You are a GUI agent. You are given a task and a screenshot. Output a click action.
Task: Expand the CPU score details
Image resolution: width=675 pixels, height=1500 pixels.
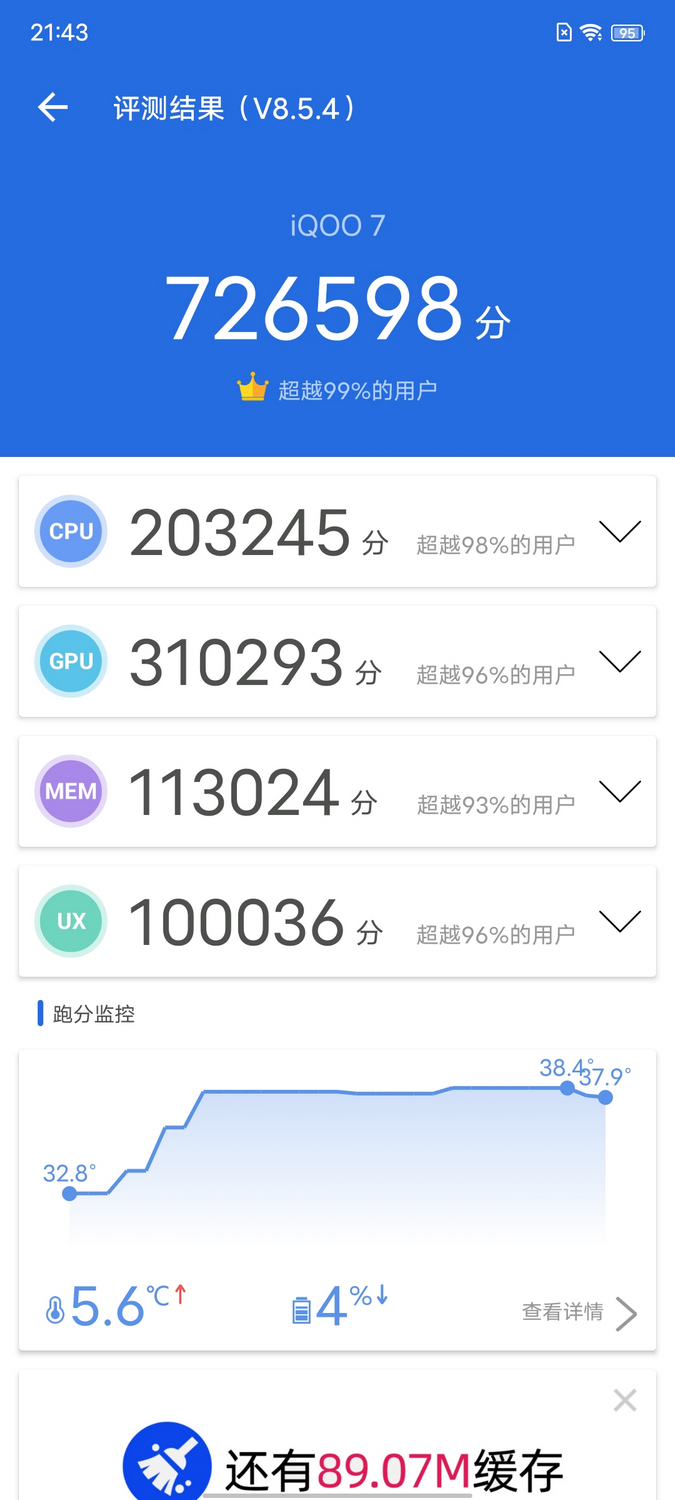[x=619, y=532]
